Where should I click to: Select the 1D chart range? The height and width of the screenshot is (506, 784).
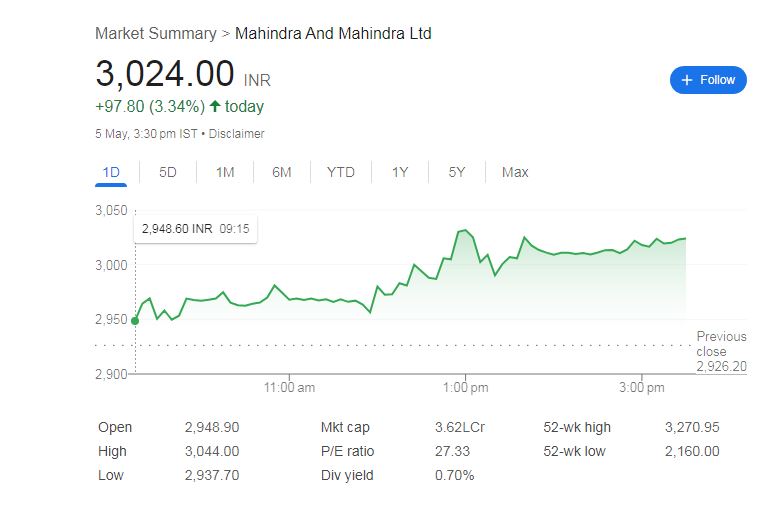click(x=111, y=172)
